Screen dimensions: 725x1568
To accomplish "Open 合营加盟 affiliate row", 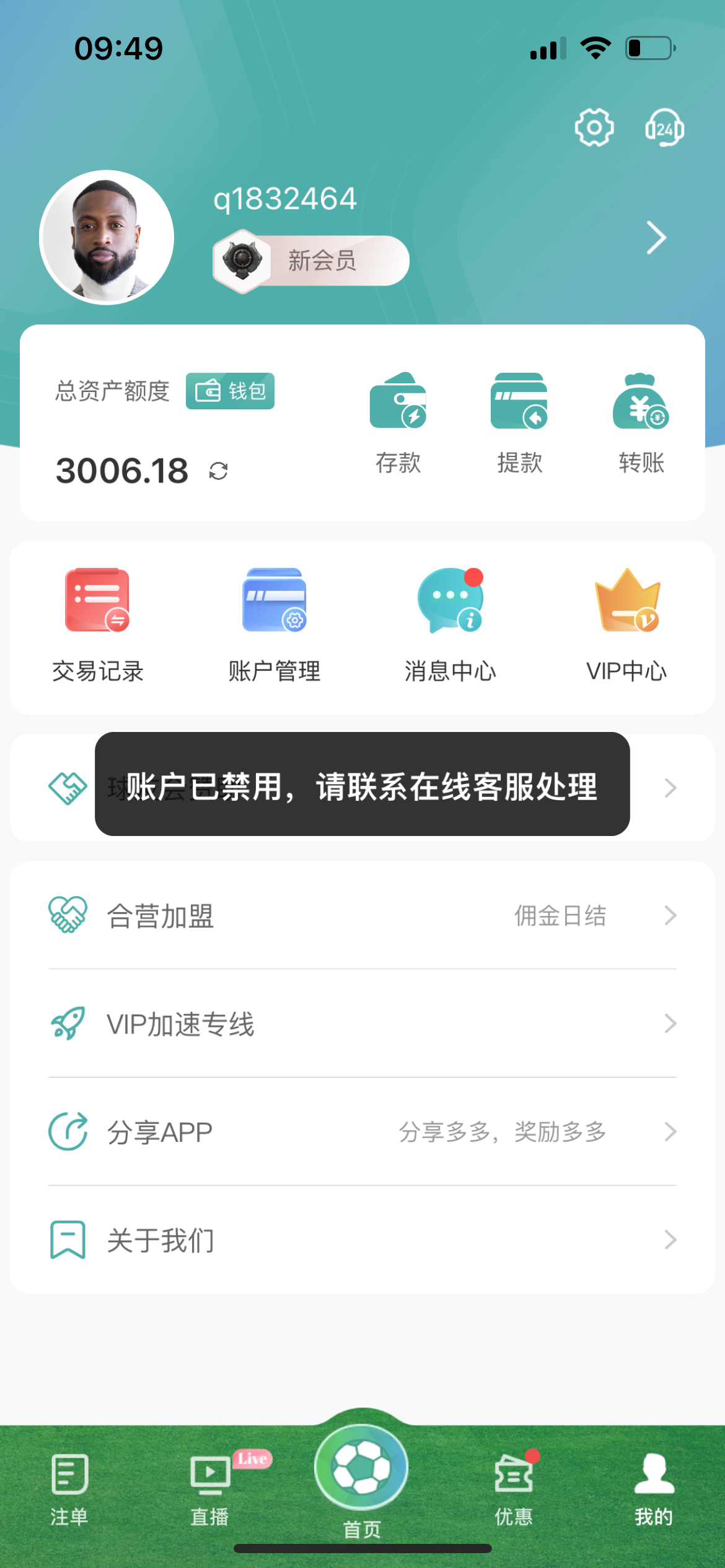I will tap(362, 915).
